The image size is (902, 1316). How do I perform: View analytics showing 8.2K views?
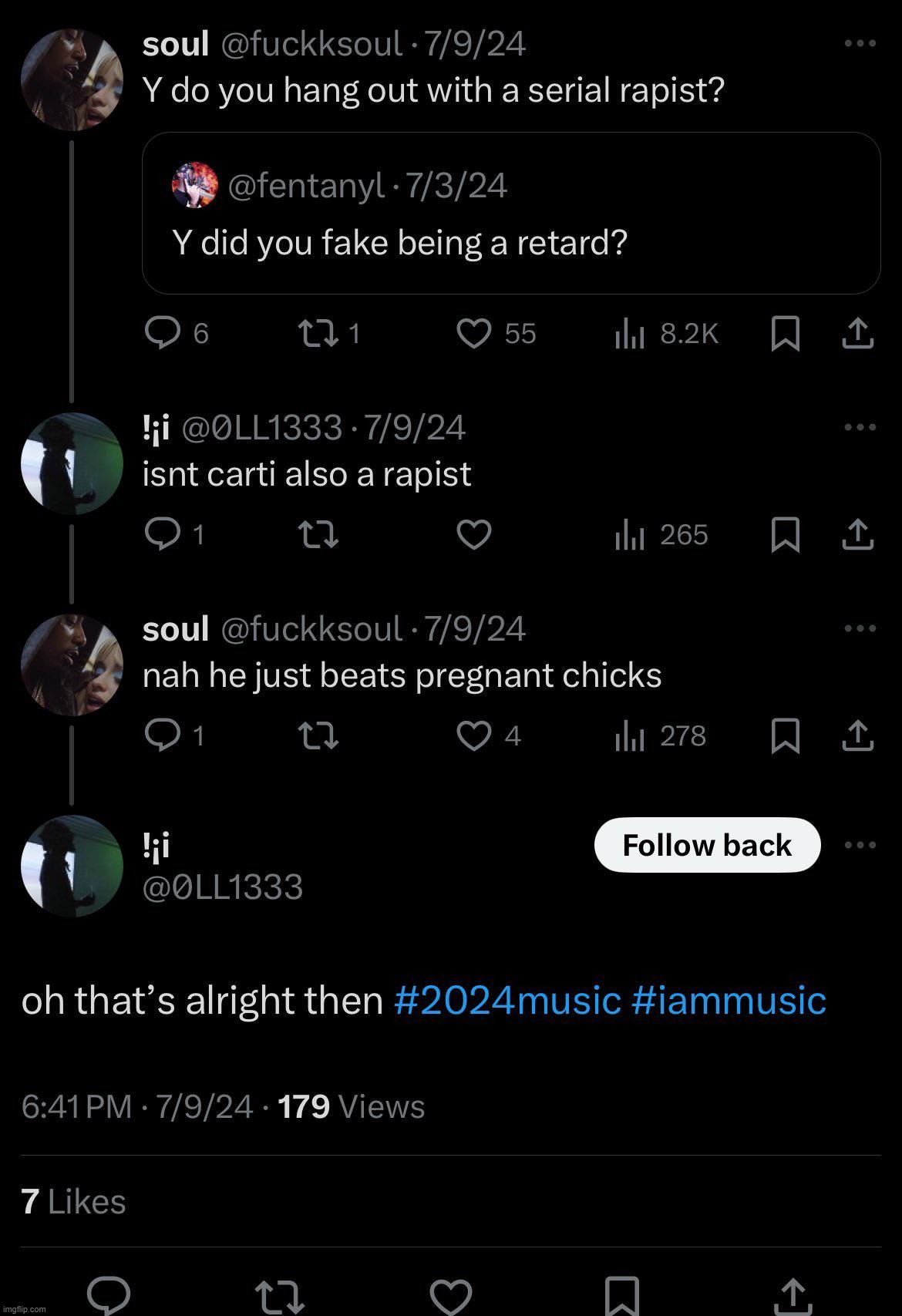pos(663,334)
